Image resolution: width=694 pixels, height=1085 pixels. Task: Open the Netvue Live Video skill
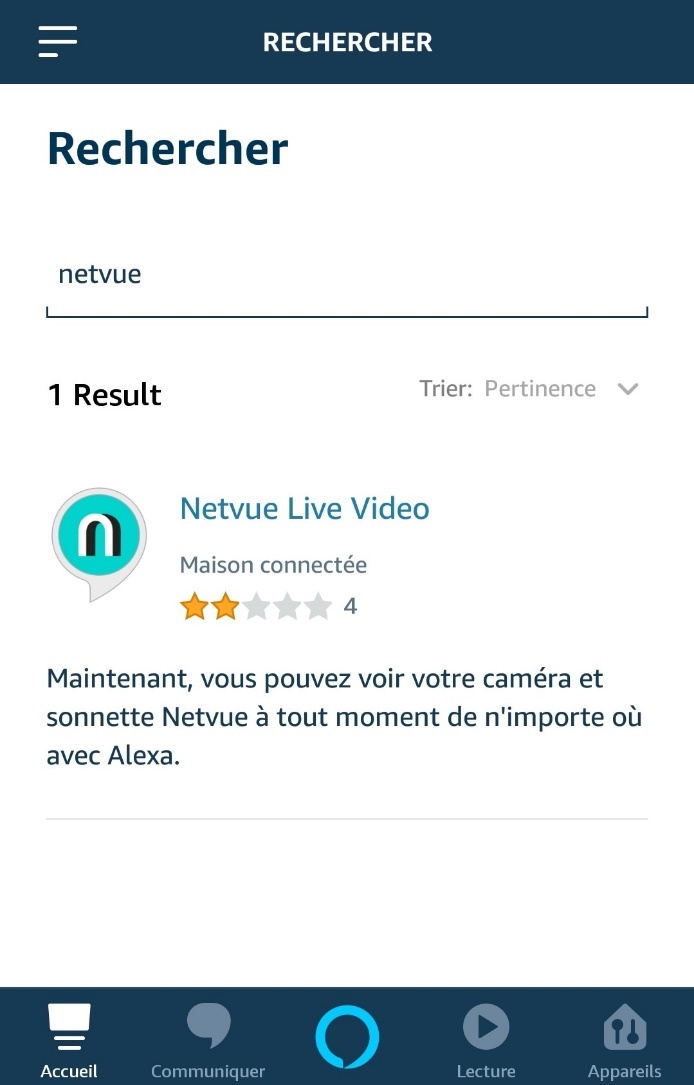tap(304, 508)
